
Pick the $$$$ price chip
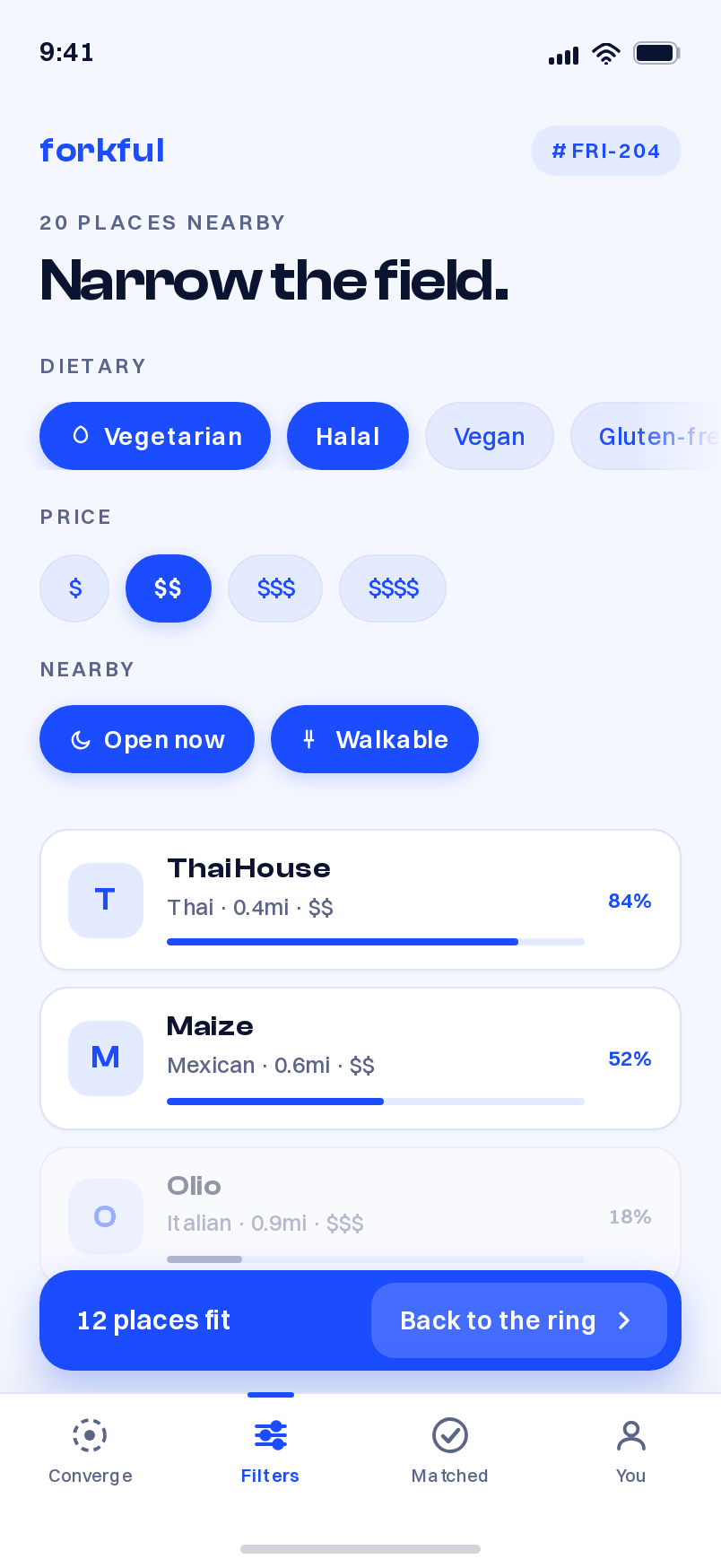(x=393, y=588)
